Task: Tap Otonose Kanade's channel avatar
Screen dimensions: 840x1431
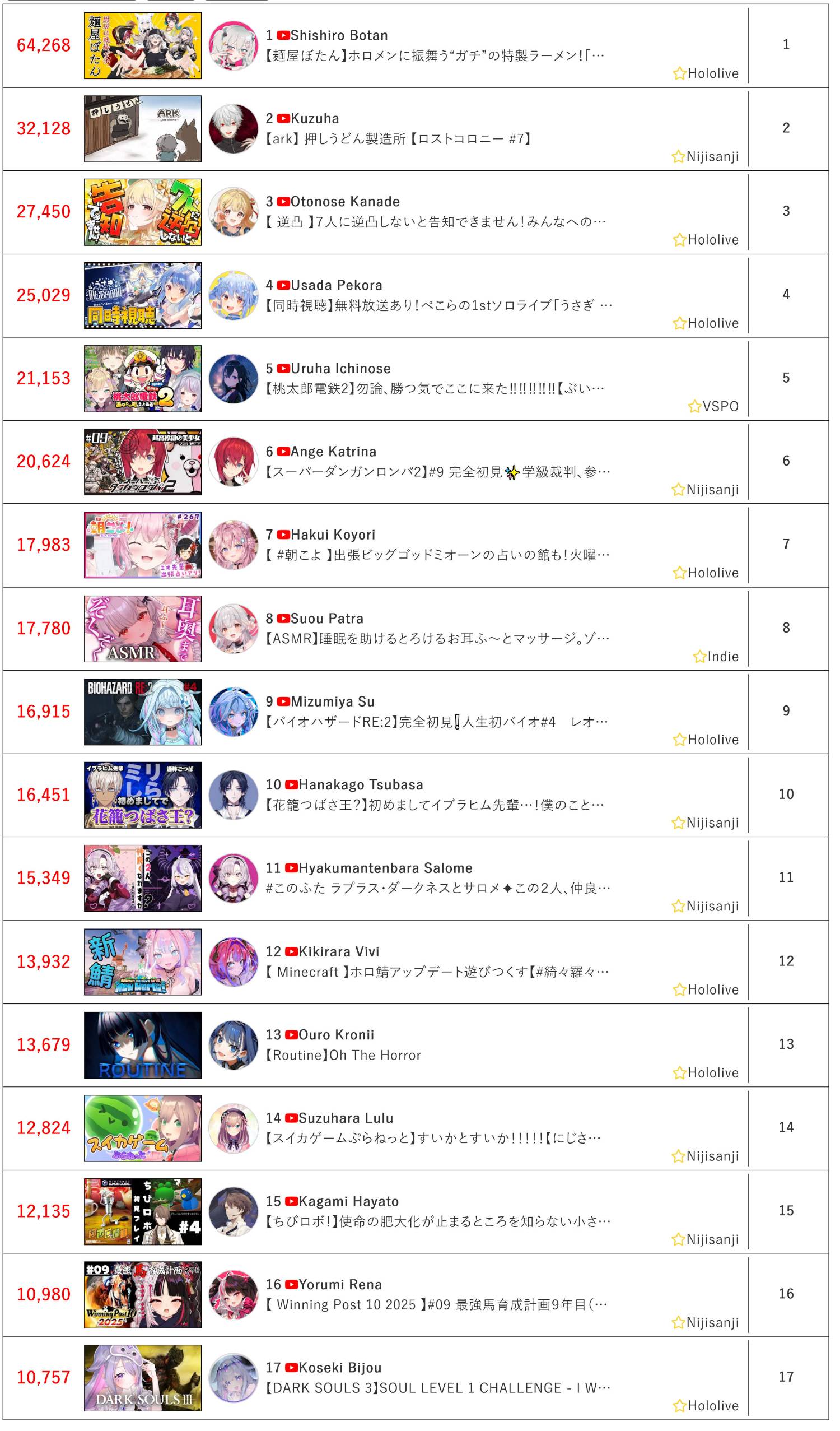Action: click(x=234, y=212)
